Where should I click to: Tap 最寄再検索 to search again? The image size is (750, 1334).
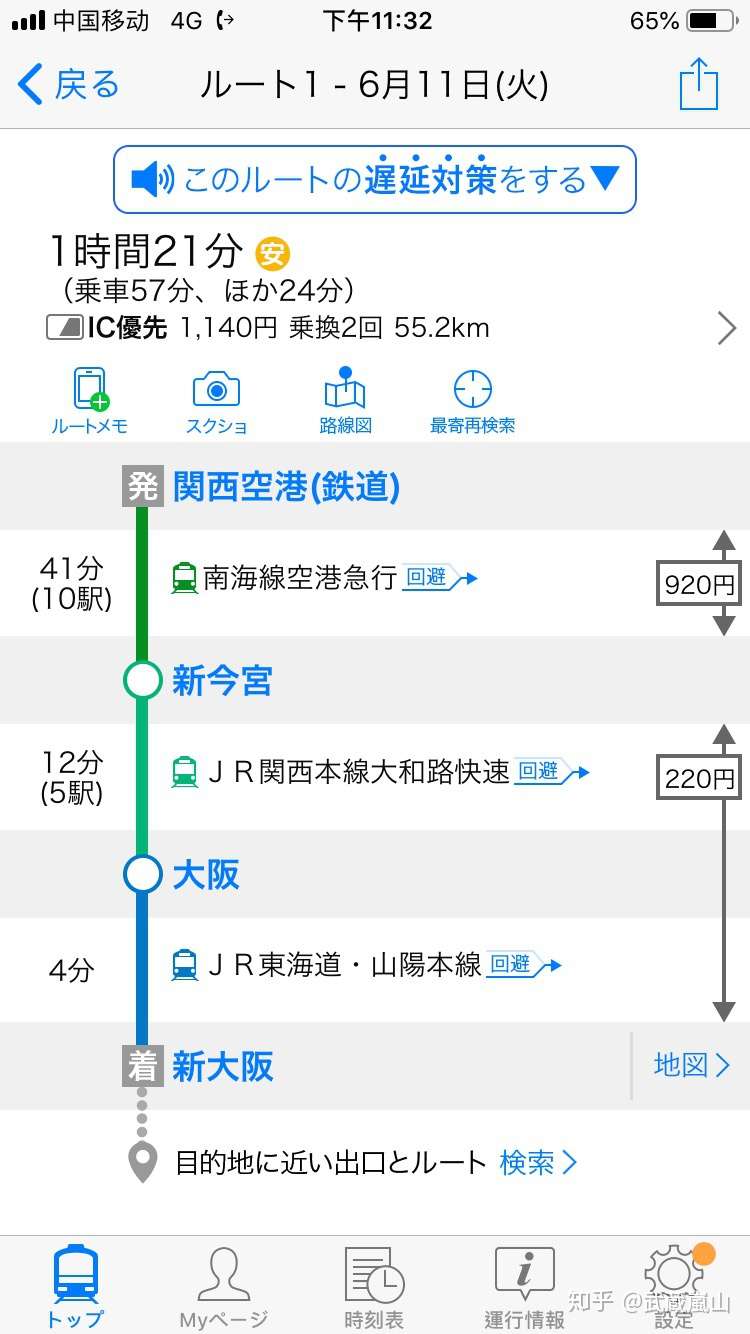tap(472, 400)
